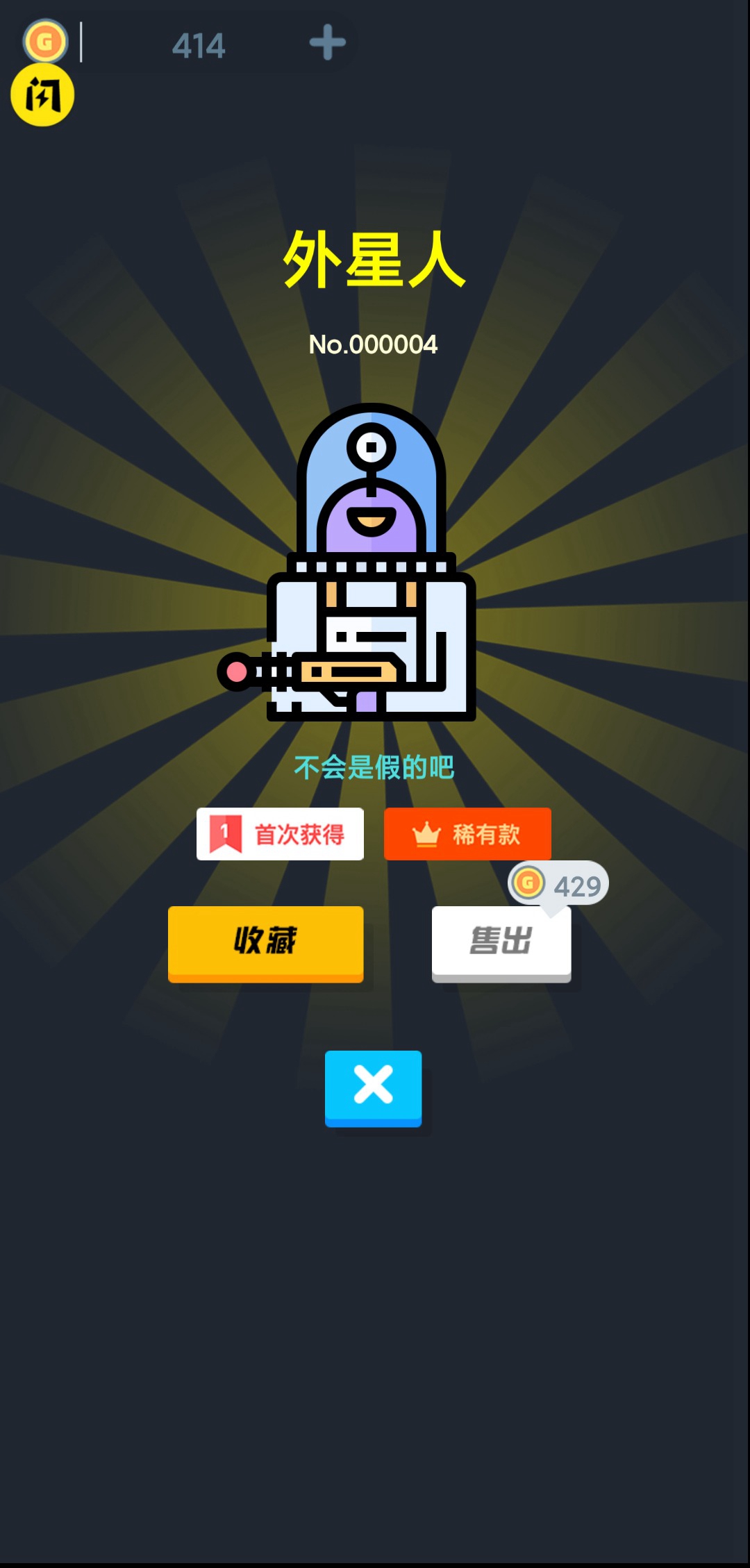Click the crown icon on 稀有款 badge
The image size is (750, 1568).
426,834
